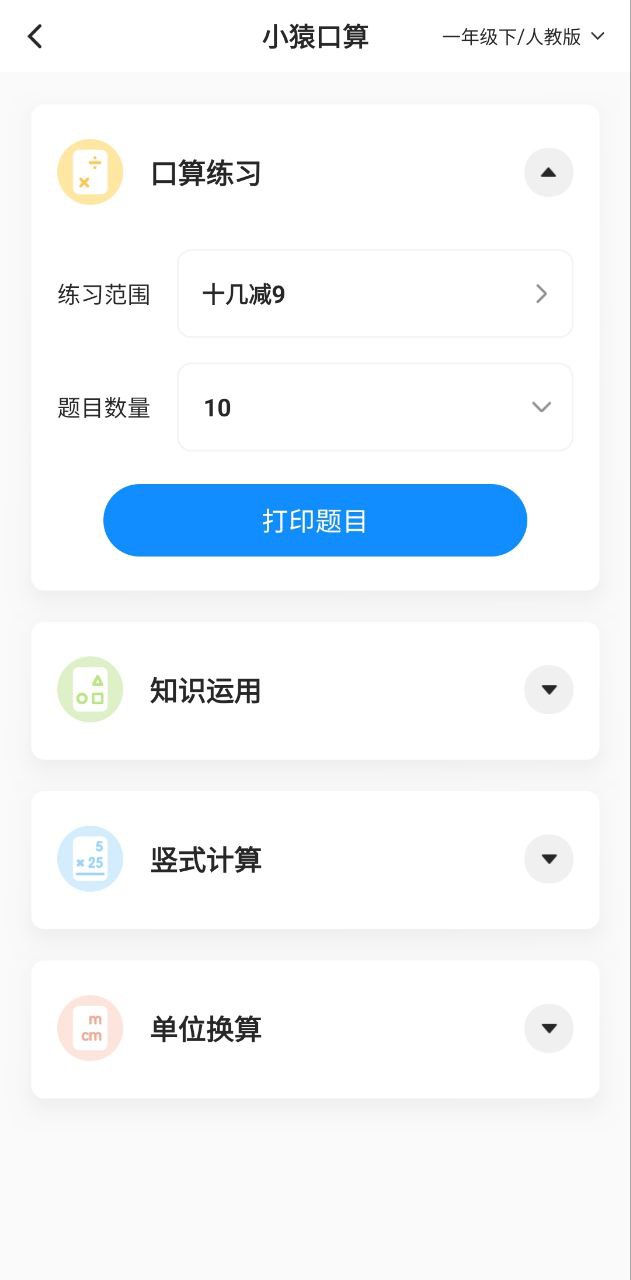Viewport: 631px width, 1280px height.
Task: Expand the 知识运用 section
Action: pos(548,690)
